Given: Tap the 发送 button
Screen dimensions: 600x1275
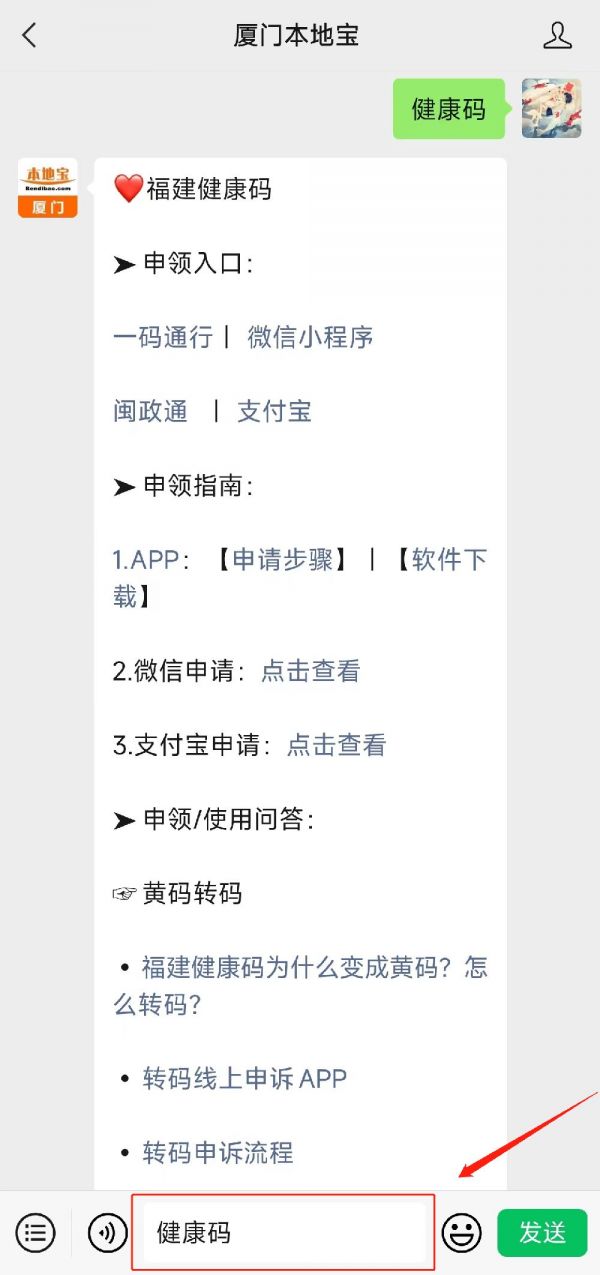Looking at the screenshot, I should click(542, 1232).
